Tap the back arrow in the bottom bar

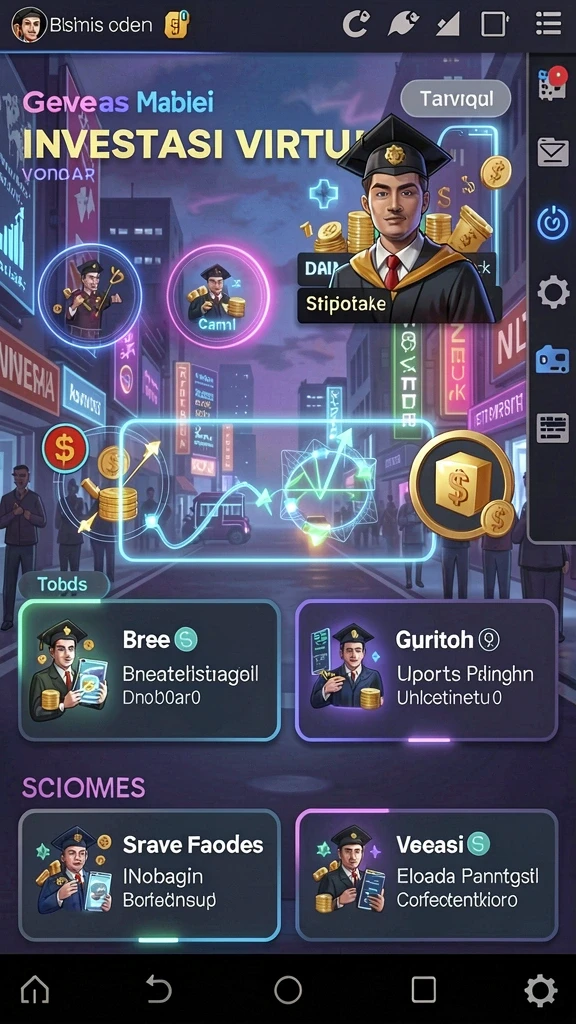pos(159,990)
